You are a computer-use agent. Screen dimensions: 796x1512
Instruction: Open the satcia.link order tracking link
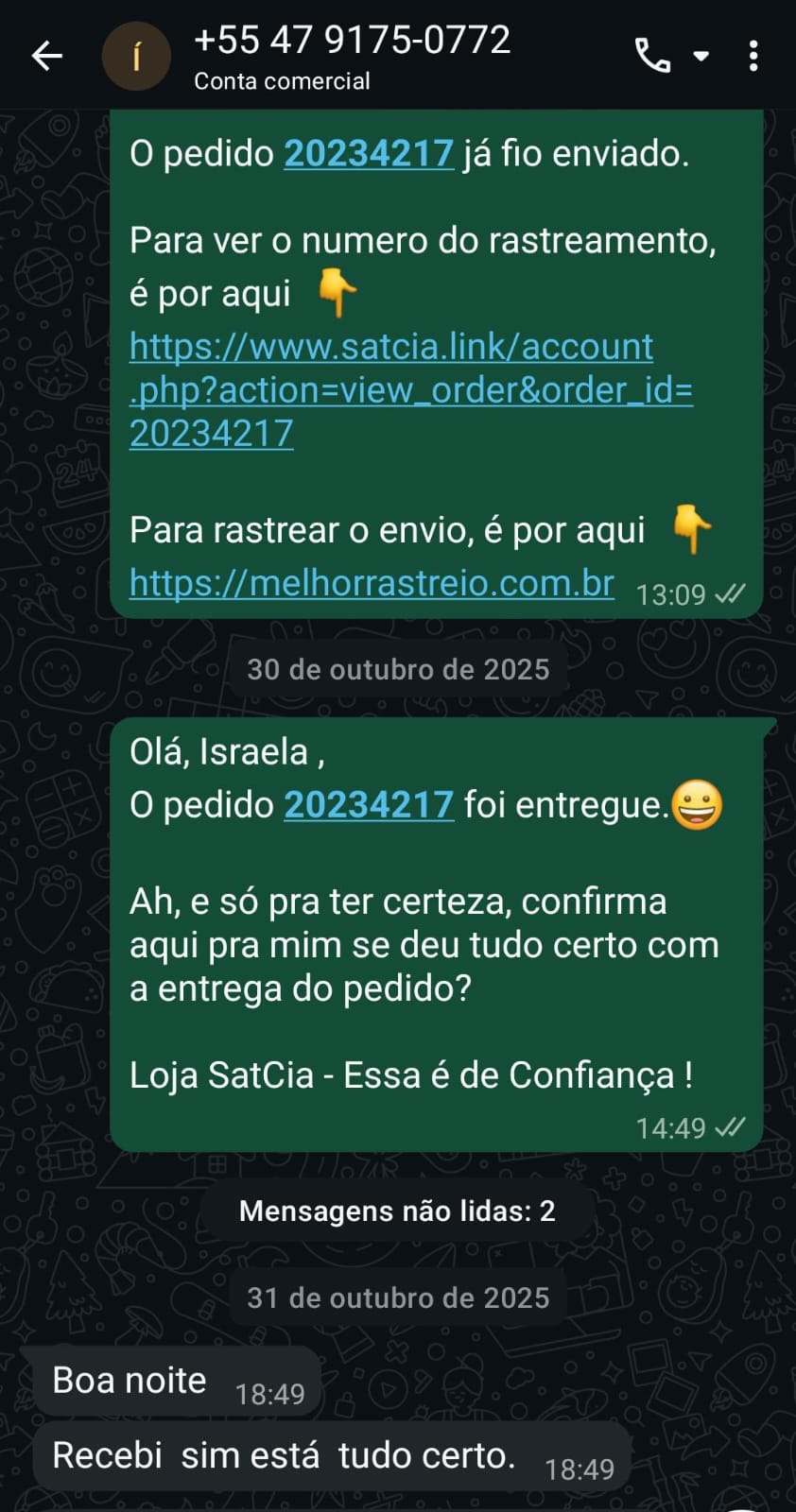[x=410, y=389]
